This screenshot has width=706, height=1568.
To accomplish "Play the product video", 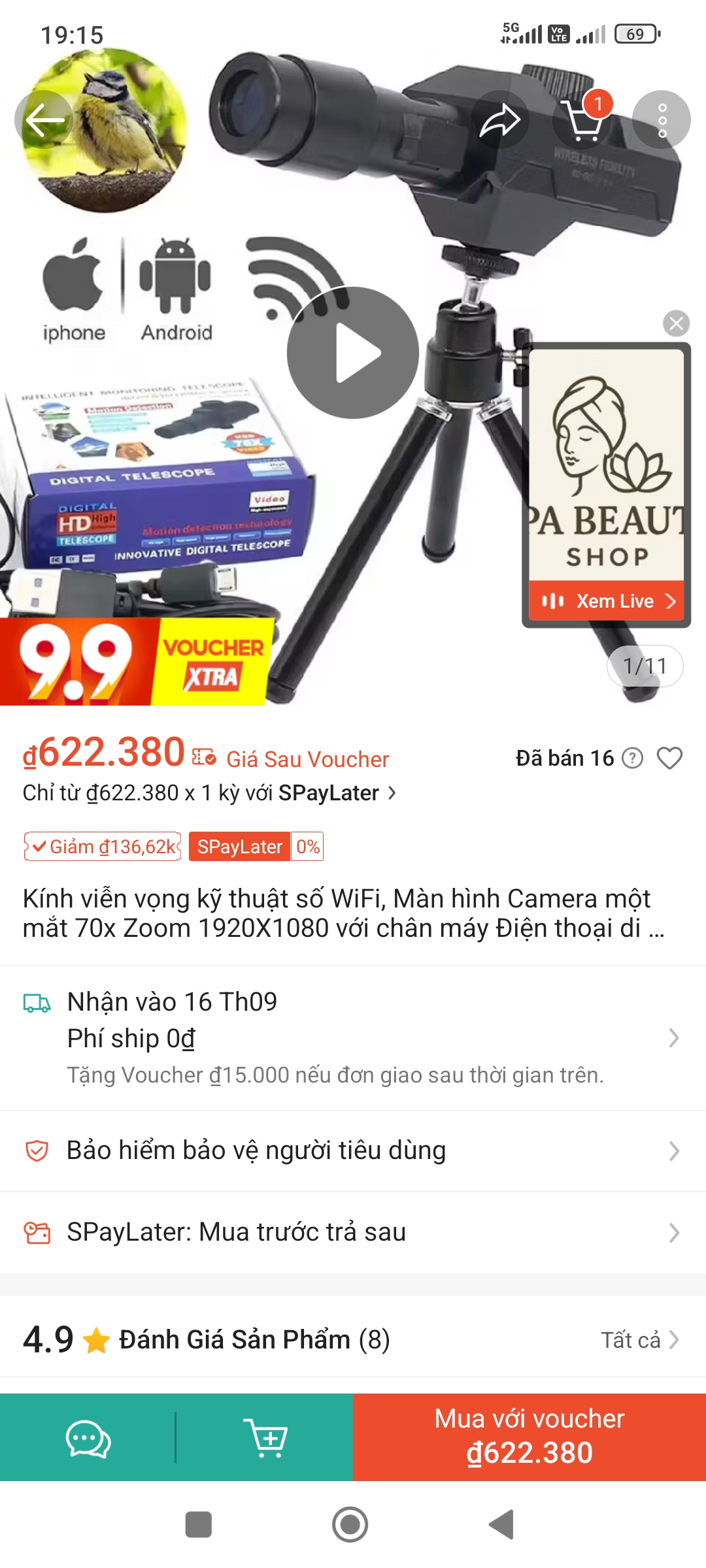I will tap(353, 353).
